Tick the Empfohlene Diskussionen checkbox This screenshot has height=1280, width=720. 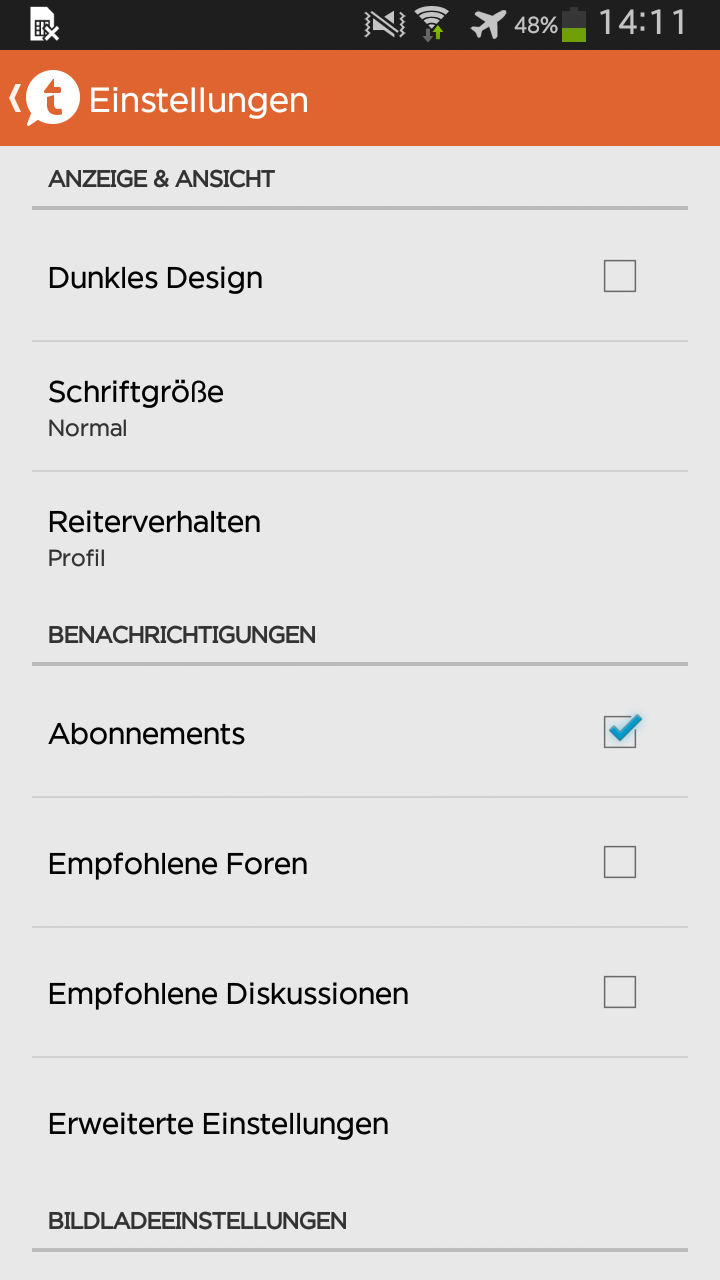pyautogui.click(x=620, y=992)
